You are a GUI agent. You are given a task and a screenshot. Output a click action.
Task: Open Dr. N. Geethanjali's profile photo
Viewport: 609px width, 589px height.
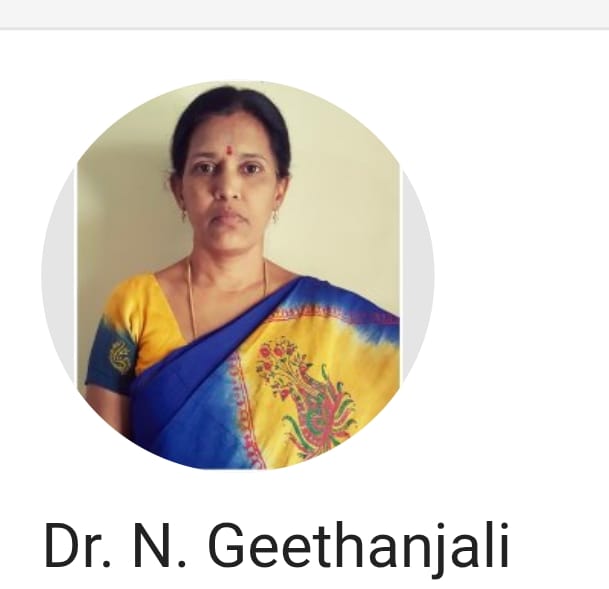pos(238,276)
